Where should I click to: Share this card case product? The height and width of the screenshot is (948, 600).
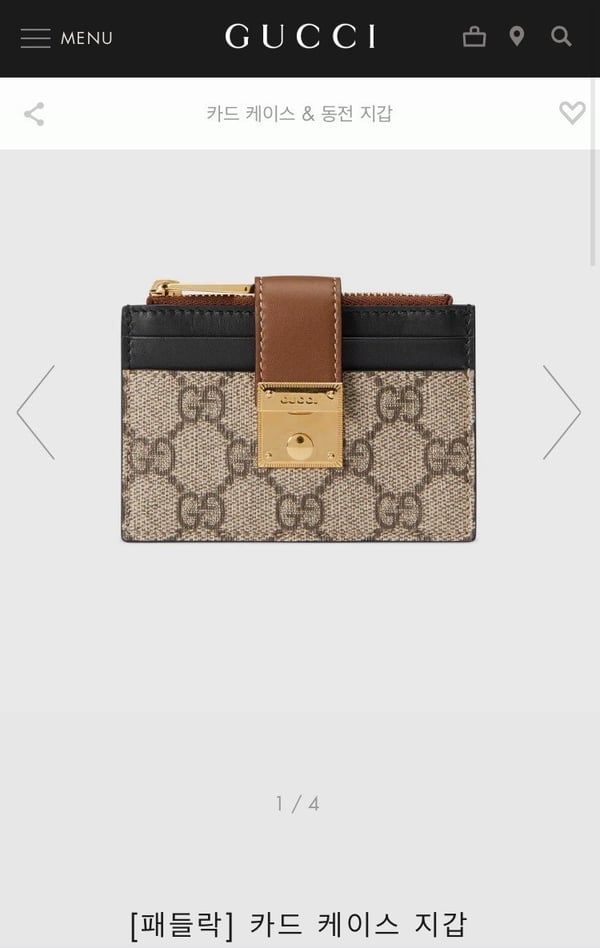(34, 114)
